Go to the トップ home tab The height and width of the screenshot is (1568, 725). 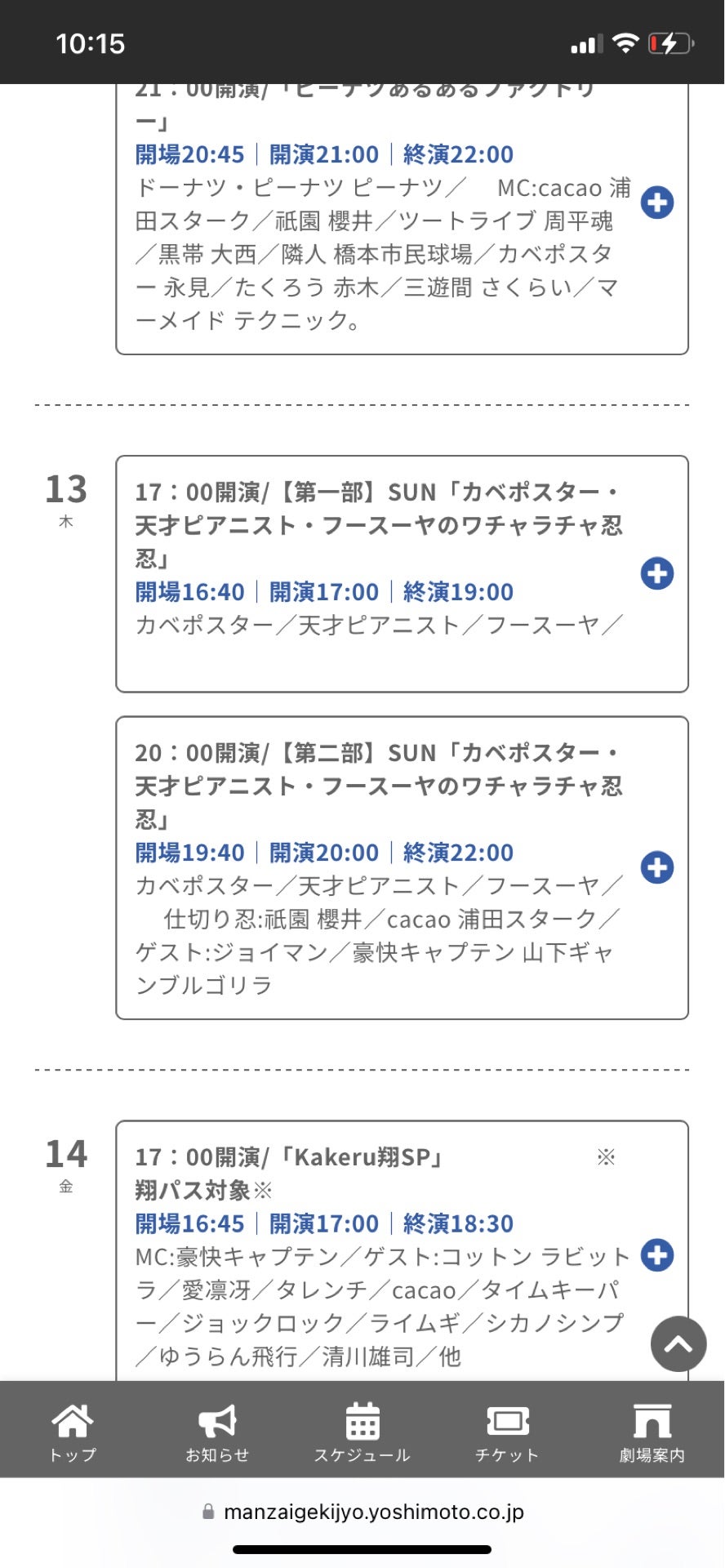(73, 1432)
